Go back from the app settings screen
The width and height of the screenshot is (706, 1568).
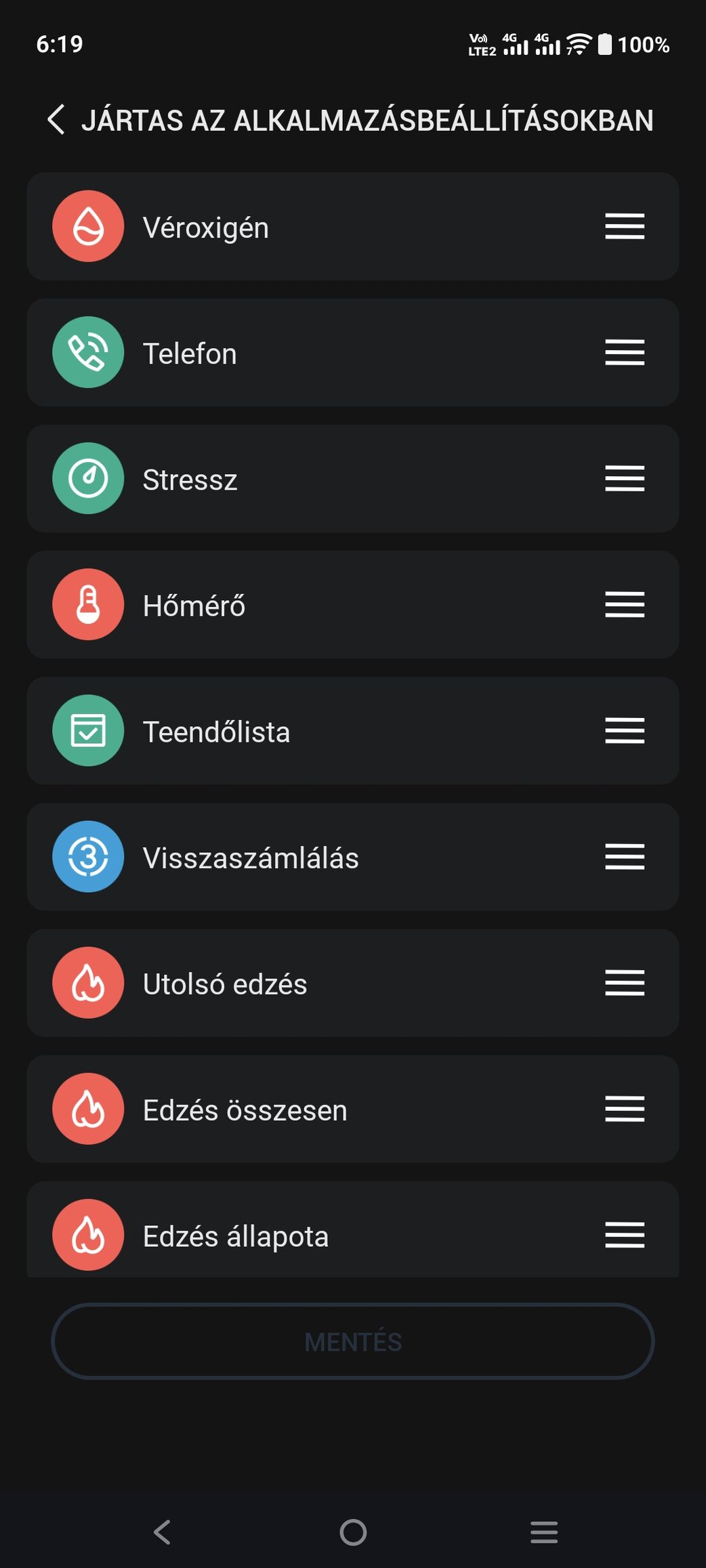(57, 120)
